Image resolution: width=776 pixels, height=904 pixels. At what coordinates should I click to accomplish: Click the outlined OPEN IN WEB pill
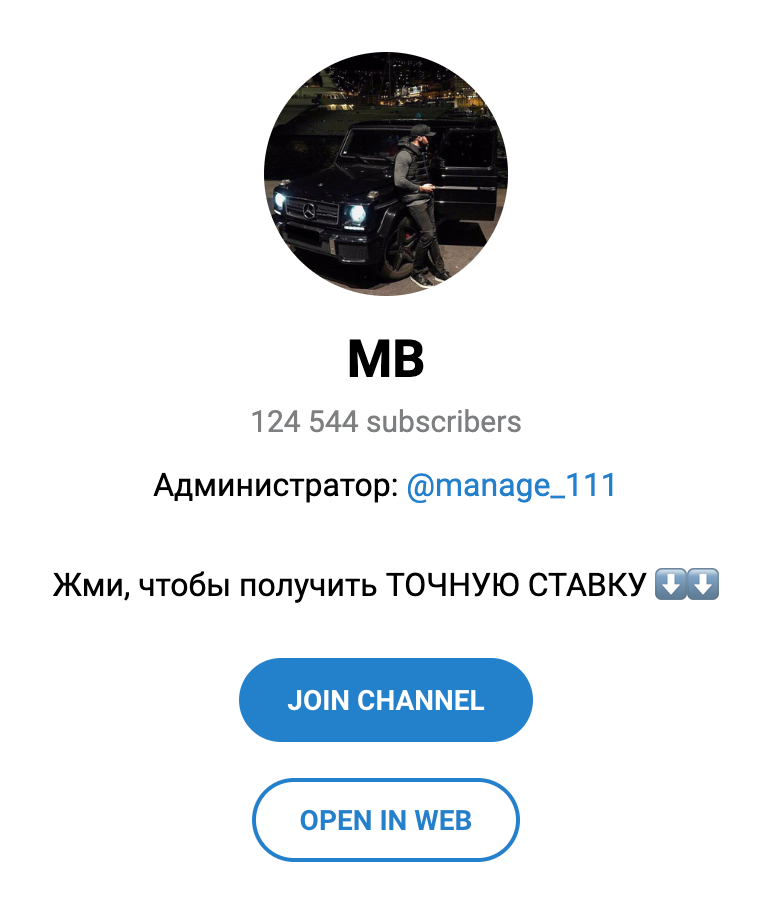pyautogui.click(x=386, y=820)
